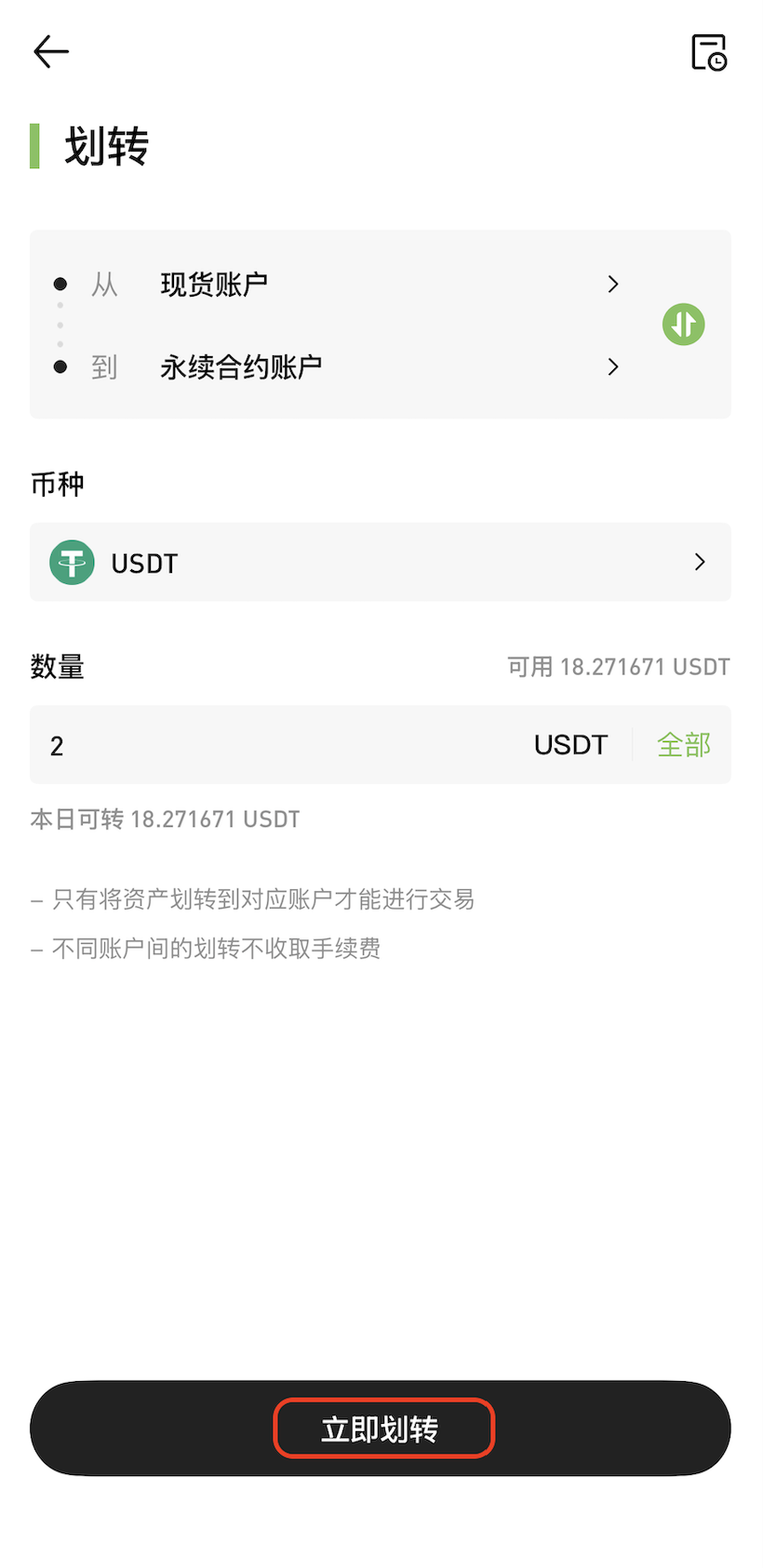Go back using the arrow icon
This screenshot has height=1568, width=763.
51,52
